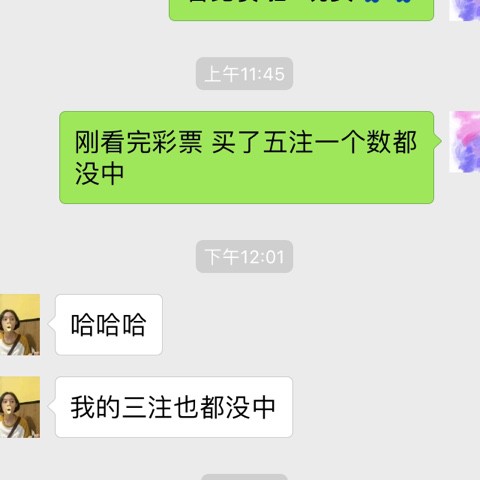The width and height of the screenshot is (480, 480).
Task: Tap the avatar beside 我的三注也都没中
Action: (20, 407)
